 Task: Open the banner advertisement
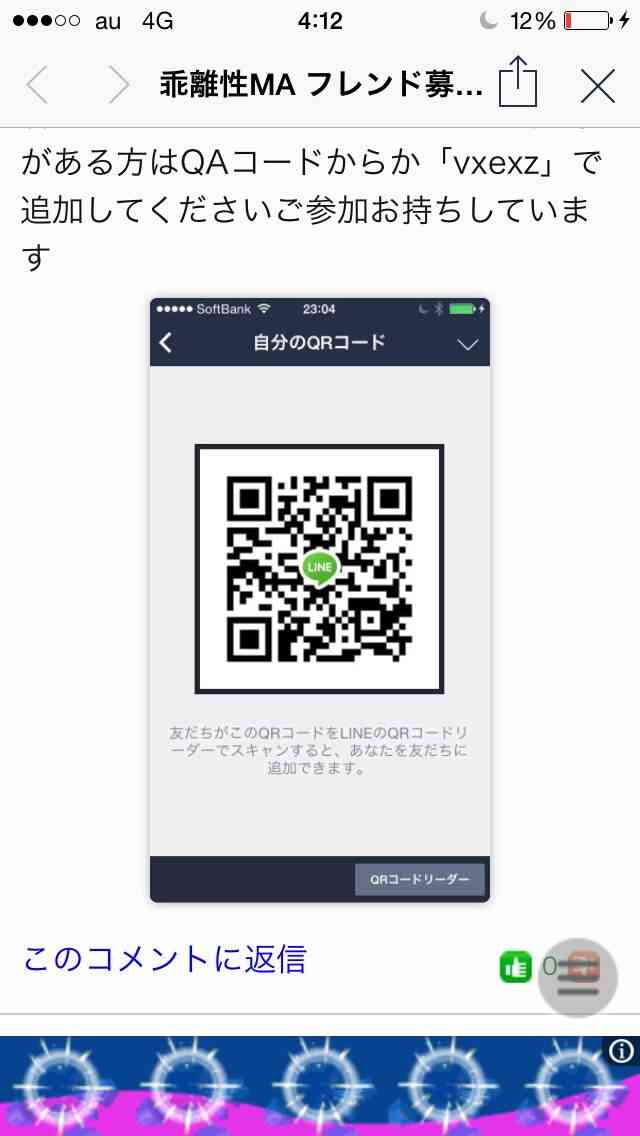click(x=320, y=1086)
